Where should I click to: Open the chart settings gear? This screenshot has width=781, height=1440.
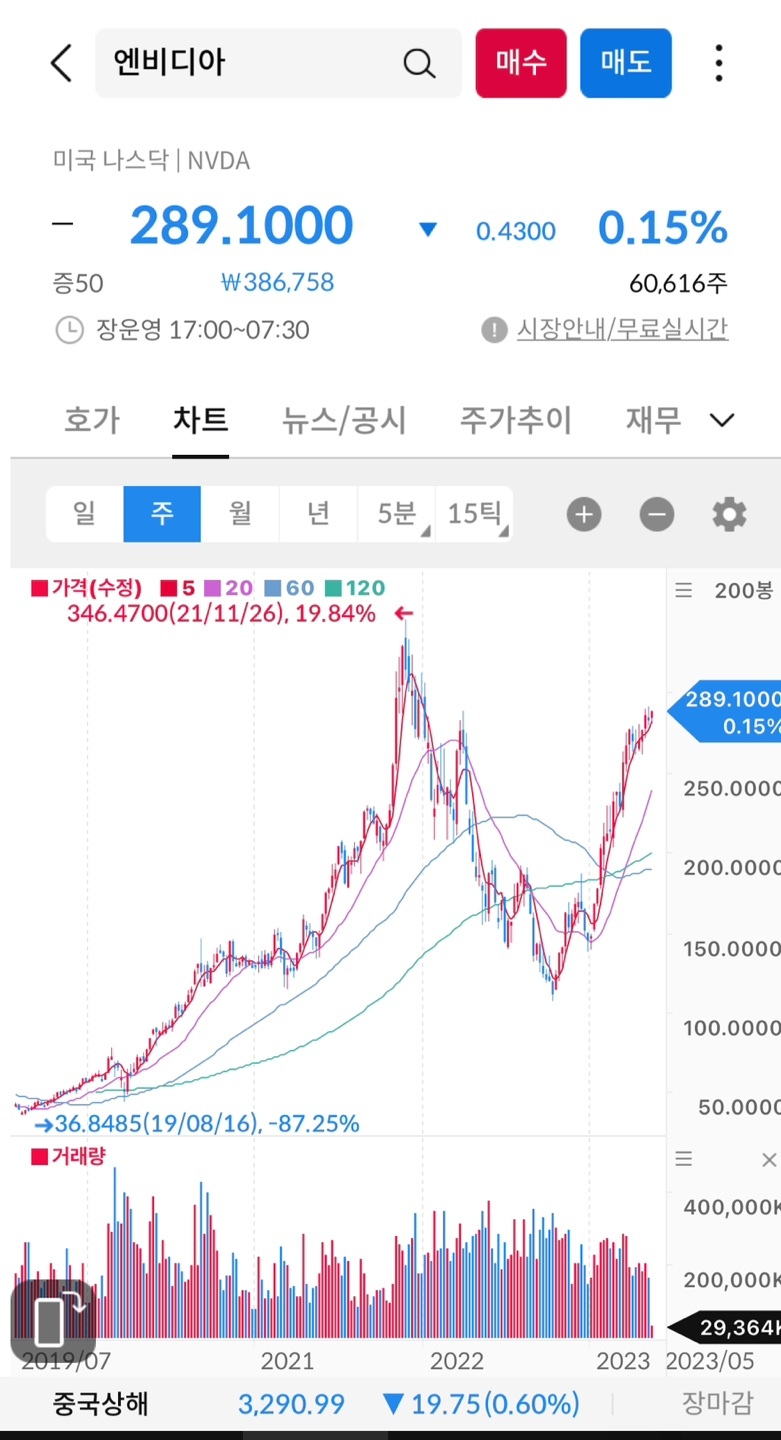click(x=729, y=514)
